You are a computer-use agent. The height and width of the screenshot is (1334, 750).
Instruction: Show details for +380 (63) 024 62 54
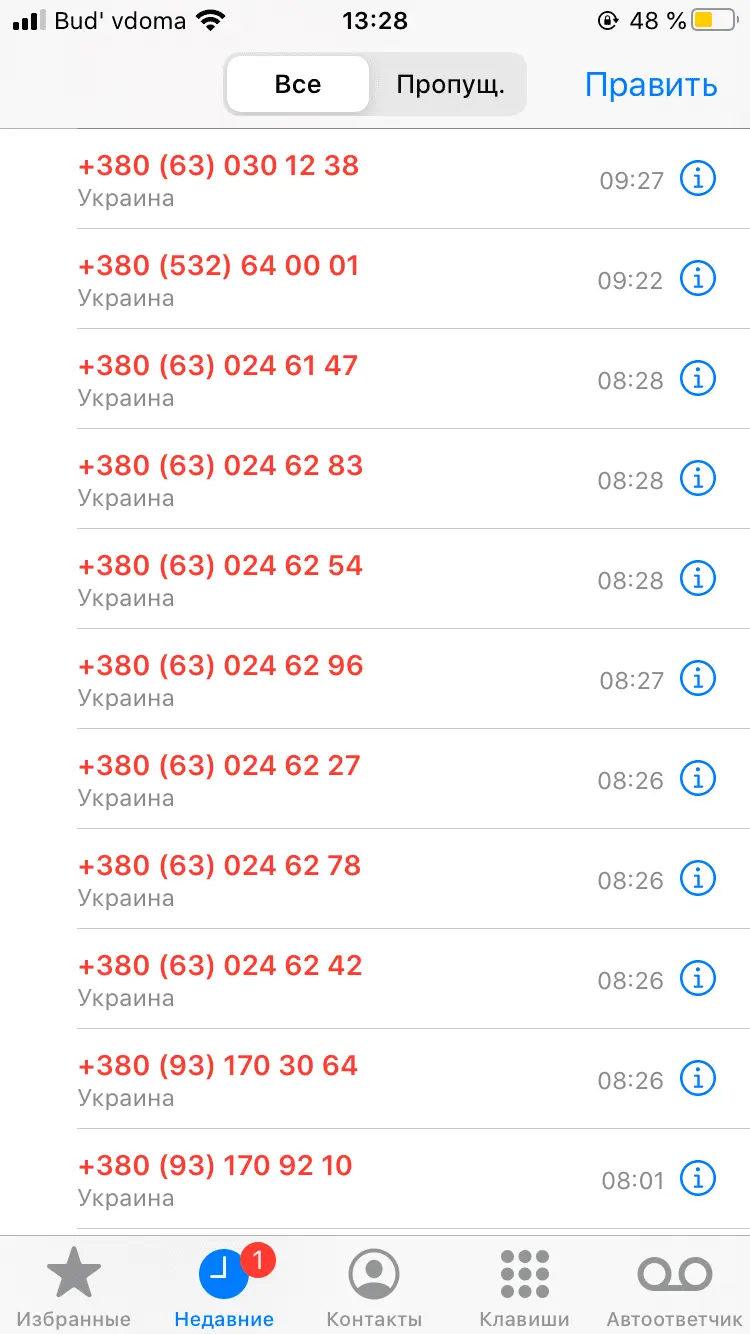pyautogui.click(x=698, y=579)
